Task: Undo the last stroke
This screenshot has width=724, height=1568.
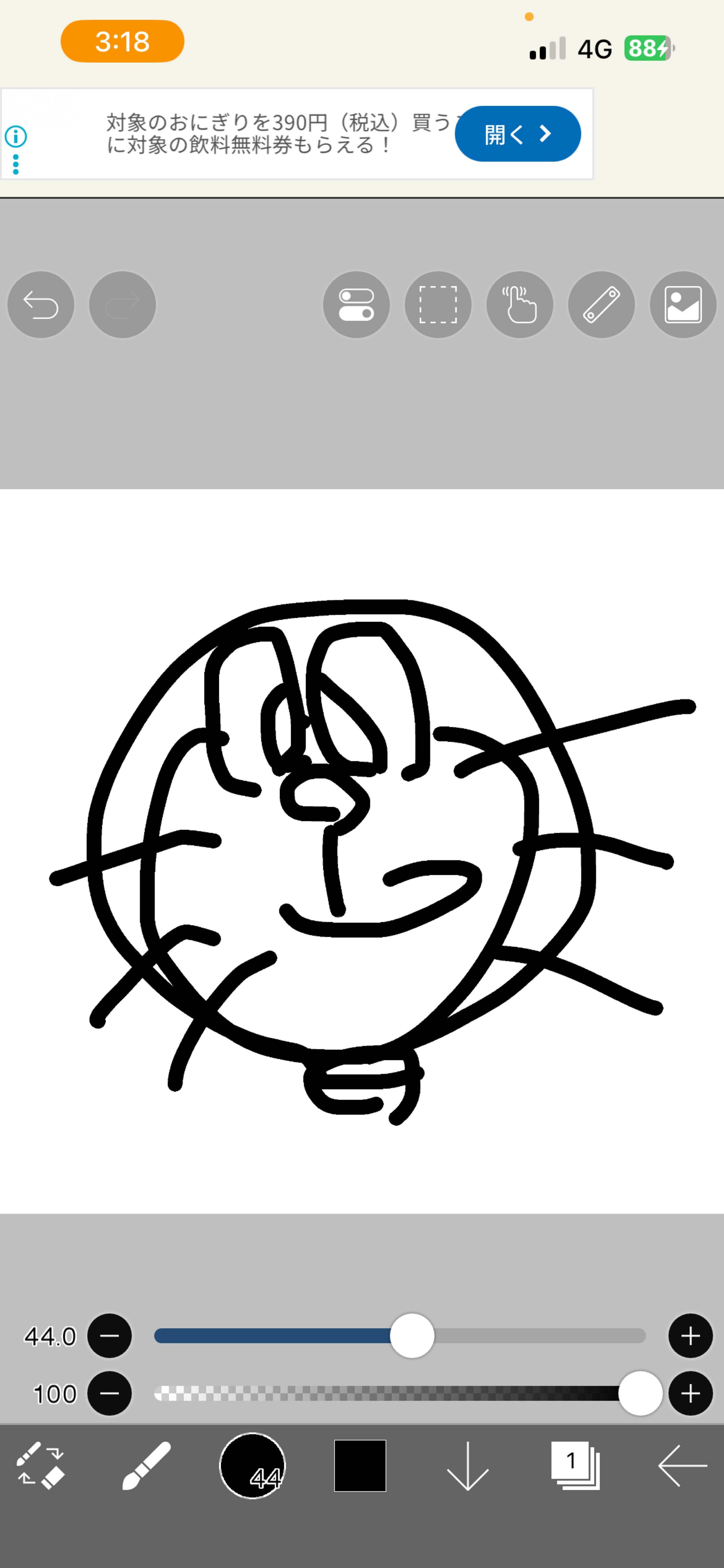Action: [x=41, y=304]
